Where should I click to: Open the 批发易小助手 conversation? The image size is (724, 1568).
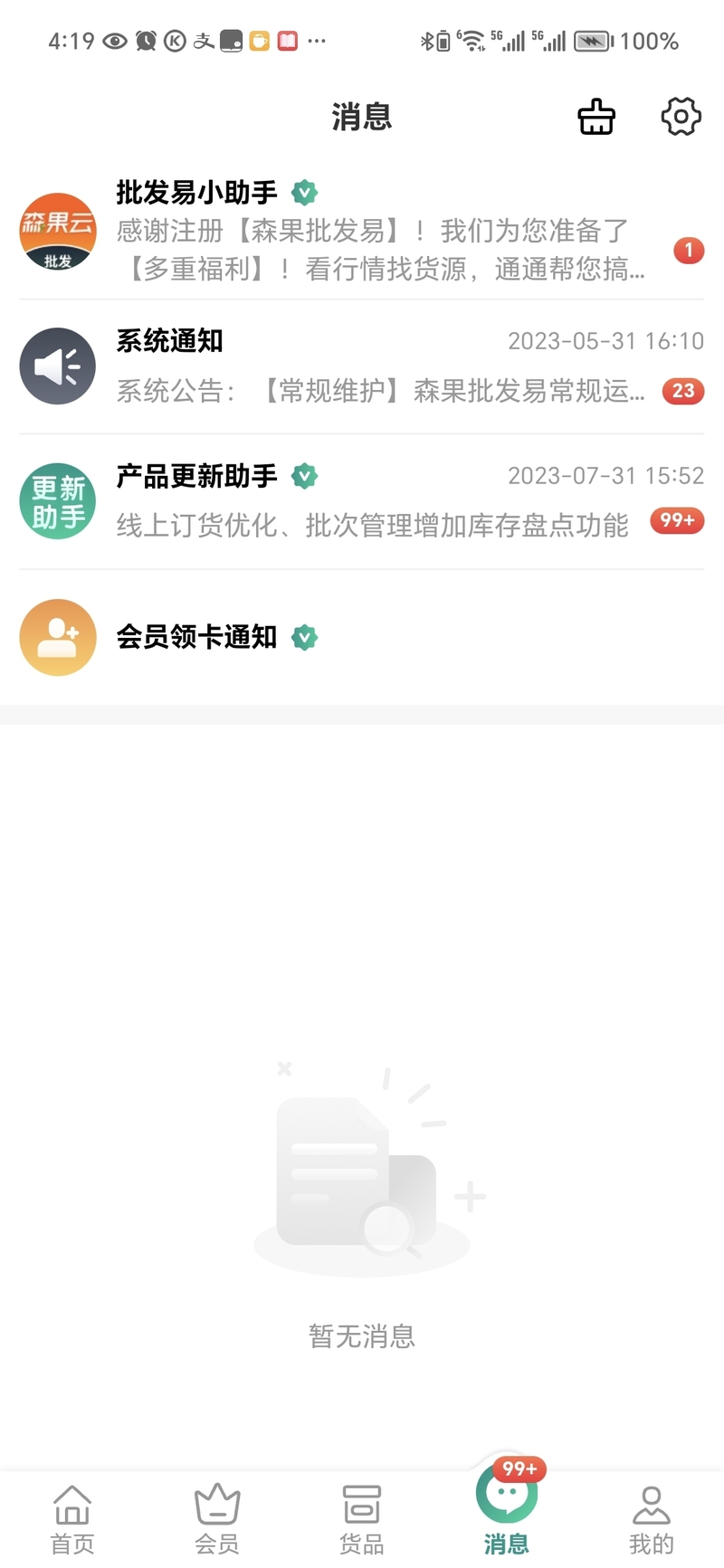[x=362, y=230]
